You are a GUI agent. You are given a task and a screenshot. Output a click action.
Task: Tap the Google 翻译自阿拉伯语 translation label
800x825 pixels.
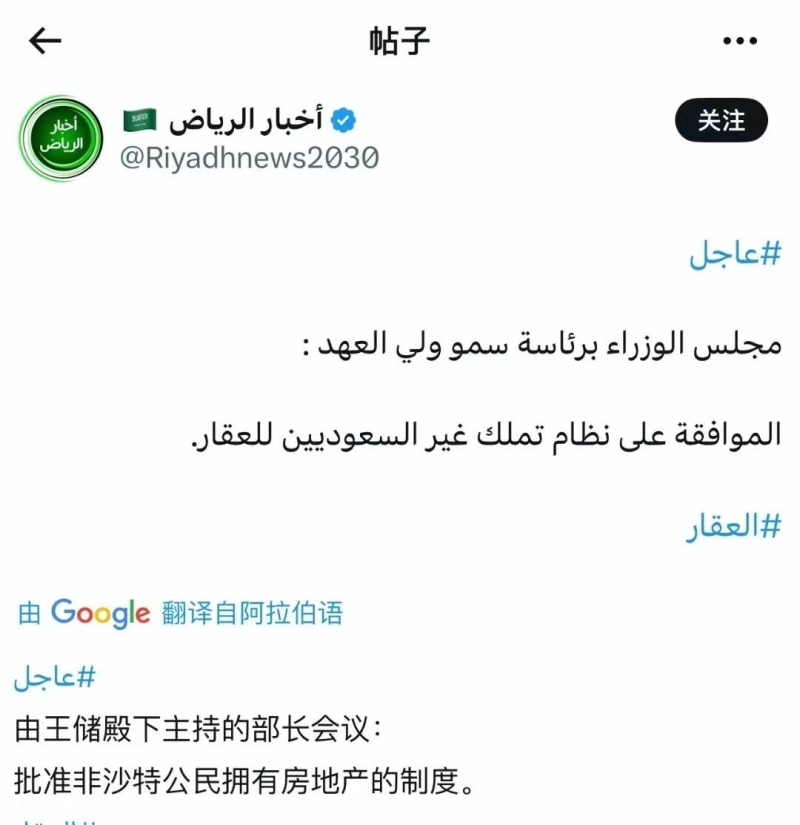(180, 613)
